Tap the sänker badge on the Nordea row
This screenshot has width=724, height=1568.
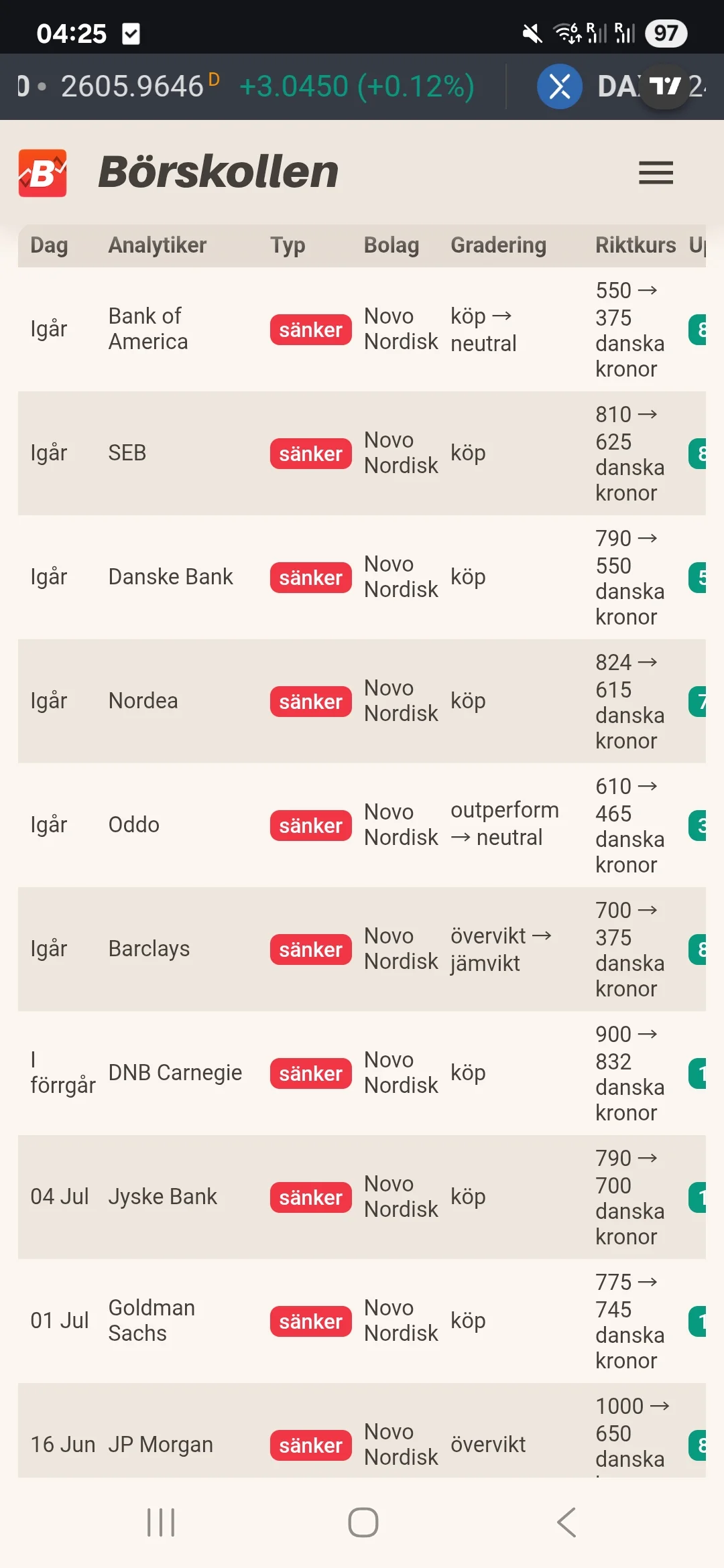click(310, 701)
